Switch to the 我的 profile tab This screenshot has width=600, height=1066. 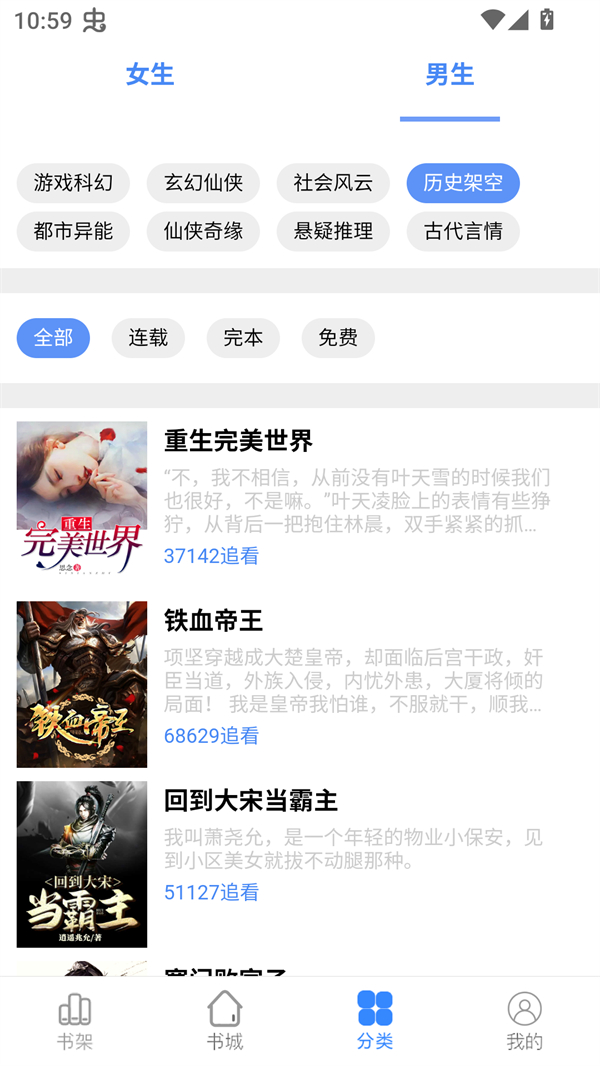click(524, 1020)
